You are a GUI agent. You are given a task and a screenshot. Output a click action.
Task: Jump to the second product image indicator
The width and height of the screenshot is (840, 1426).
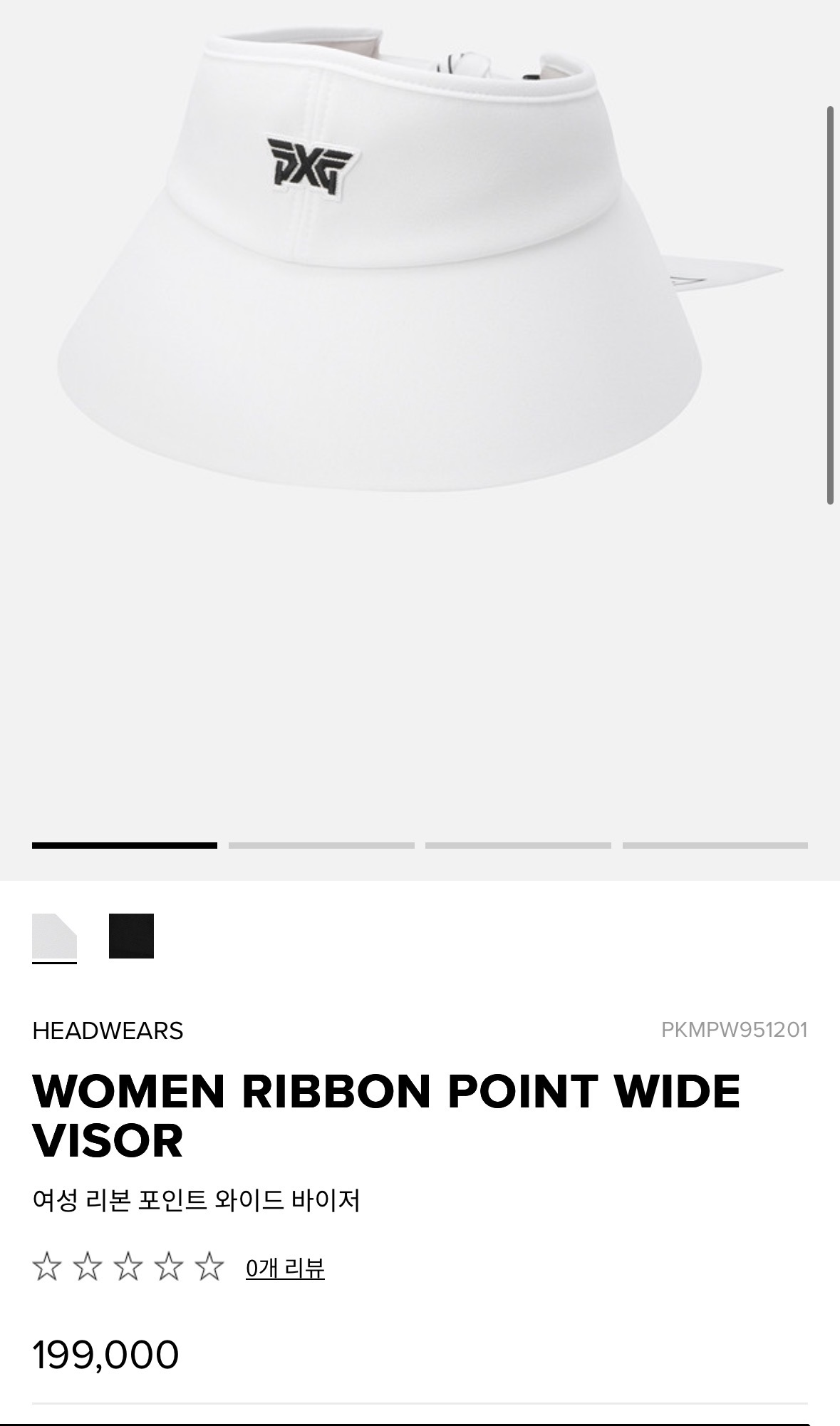321,845
